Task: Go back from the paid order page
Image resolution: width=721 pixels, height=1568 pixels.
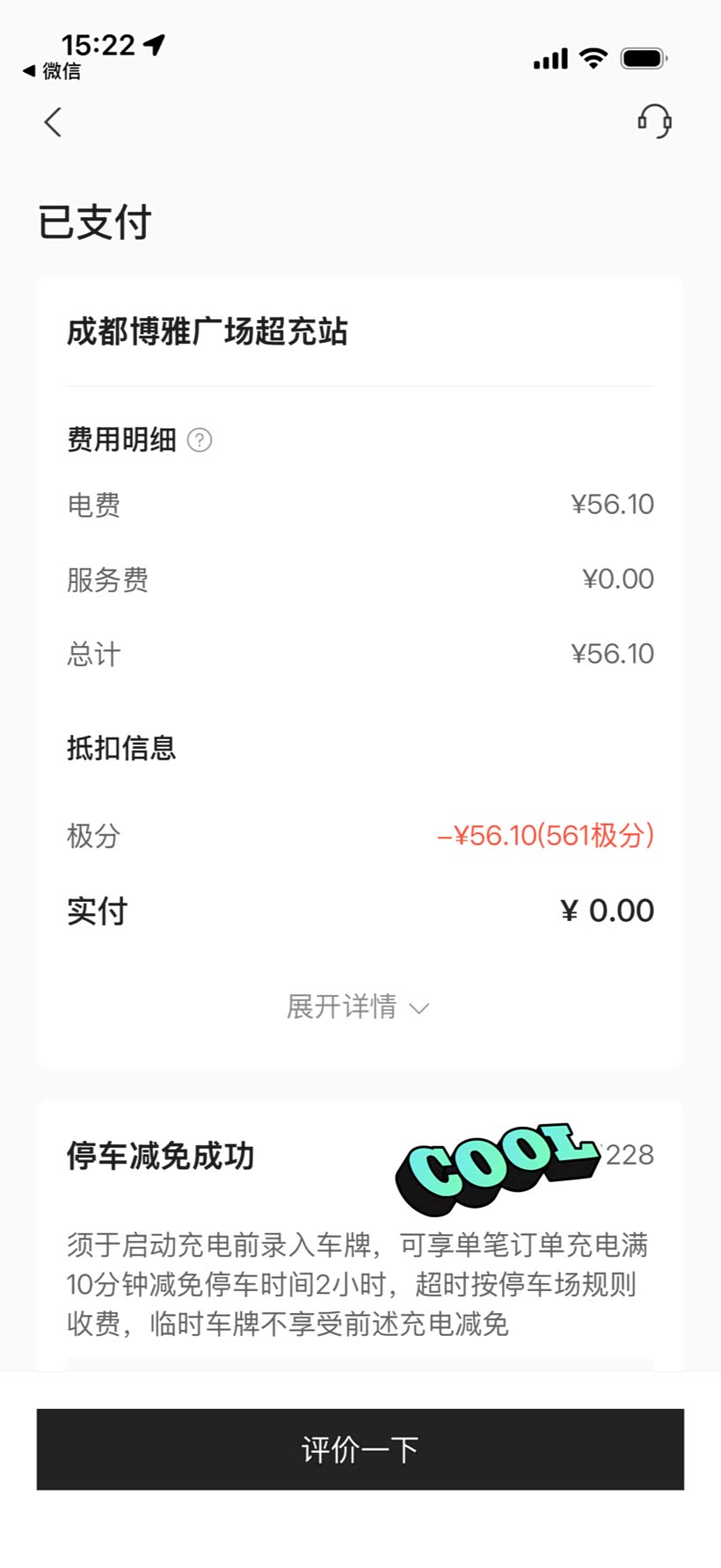Action: pyautogui.click(x=54, y=122)
